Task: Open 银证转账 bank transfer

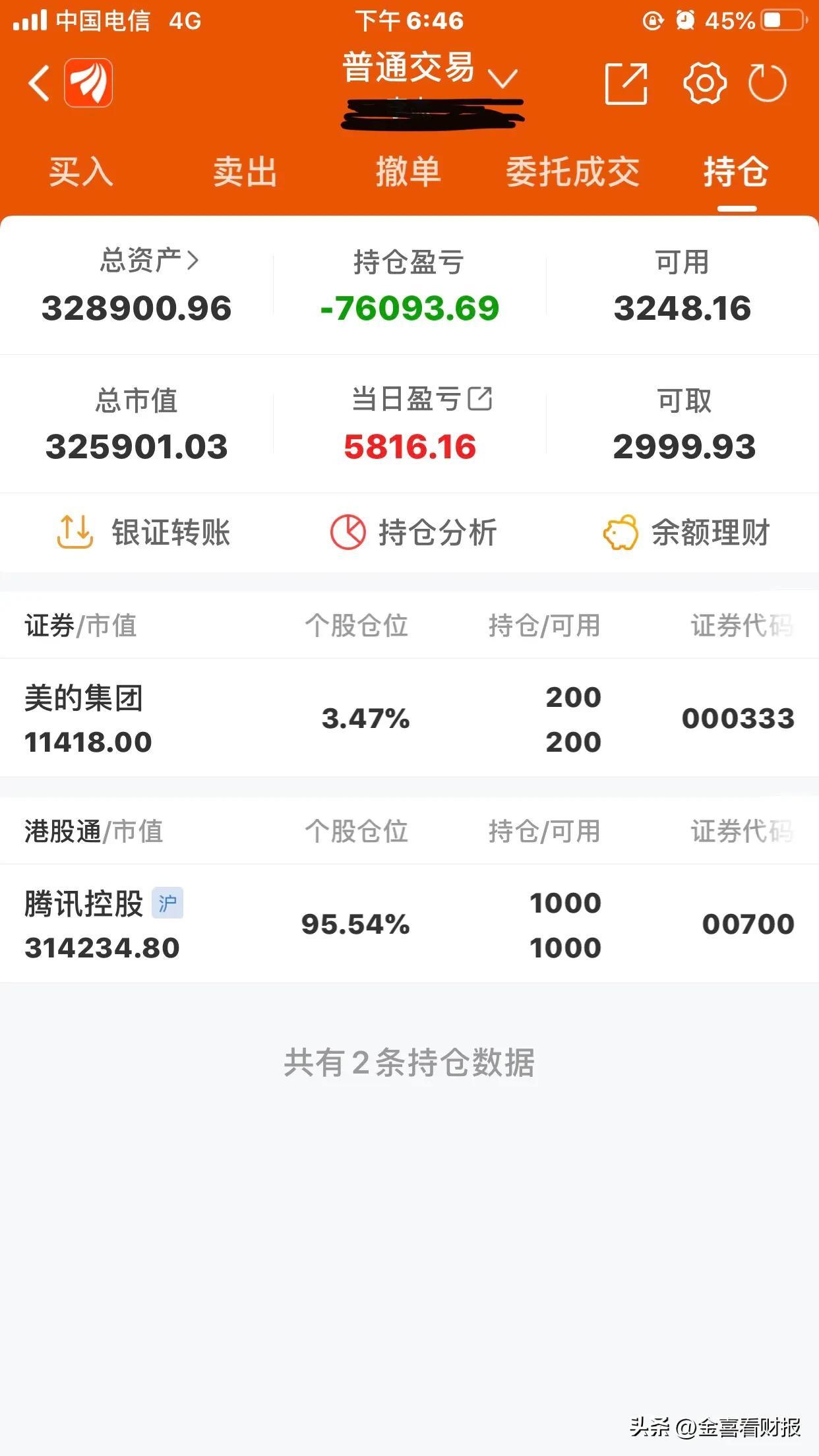Action: point(143,532)
